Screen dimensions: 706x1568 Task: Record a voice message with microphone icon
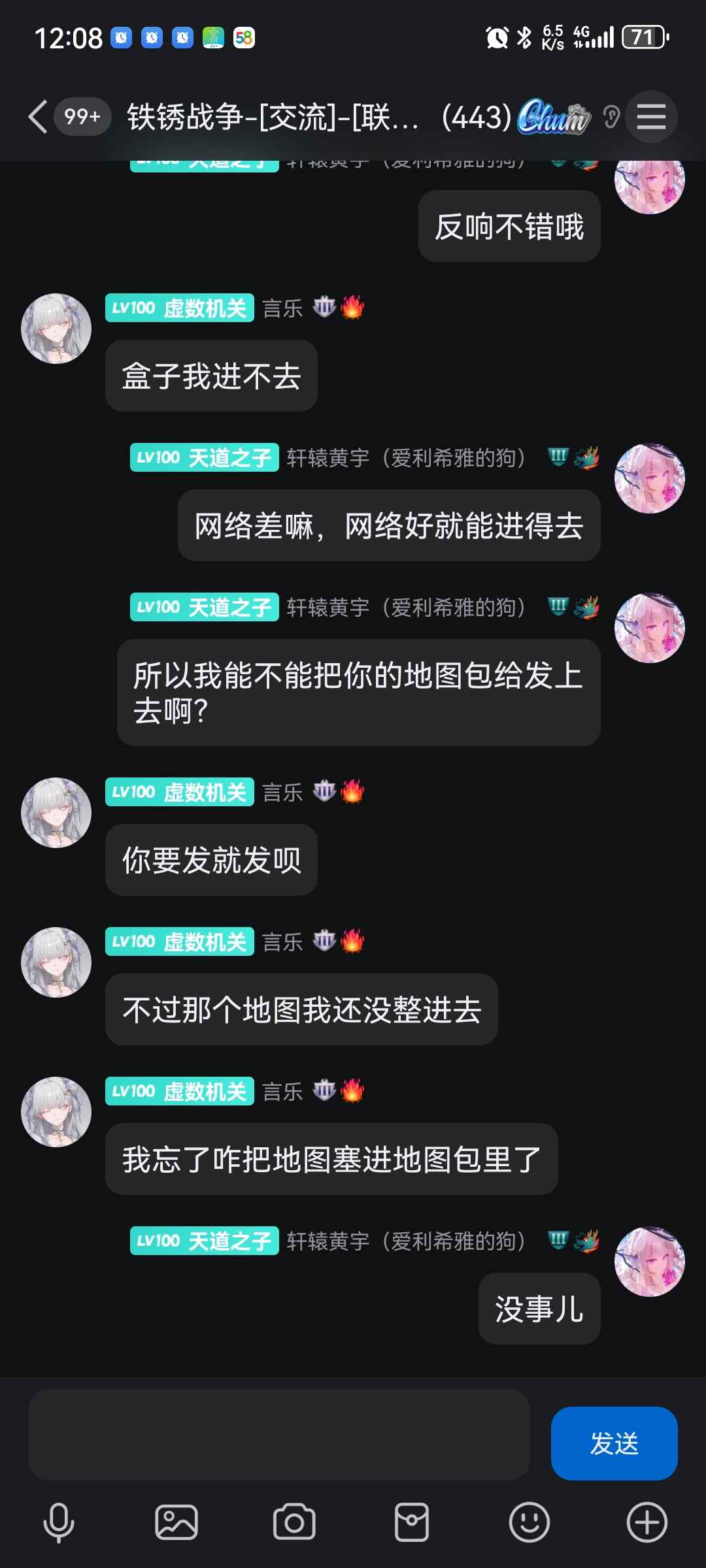point(59,1522)
